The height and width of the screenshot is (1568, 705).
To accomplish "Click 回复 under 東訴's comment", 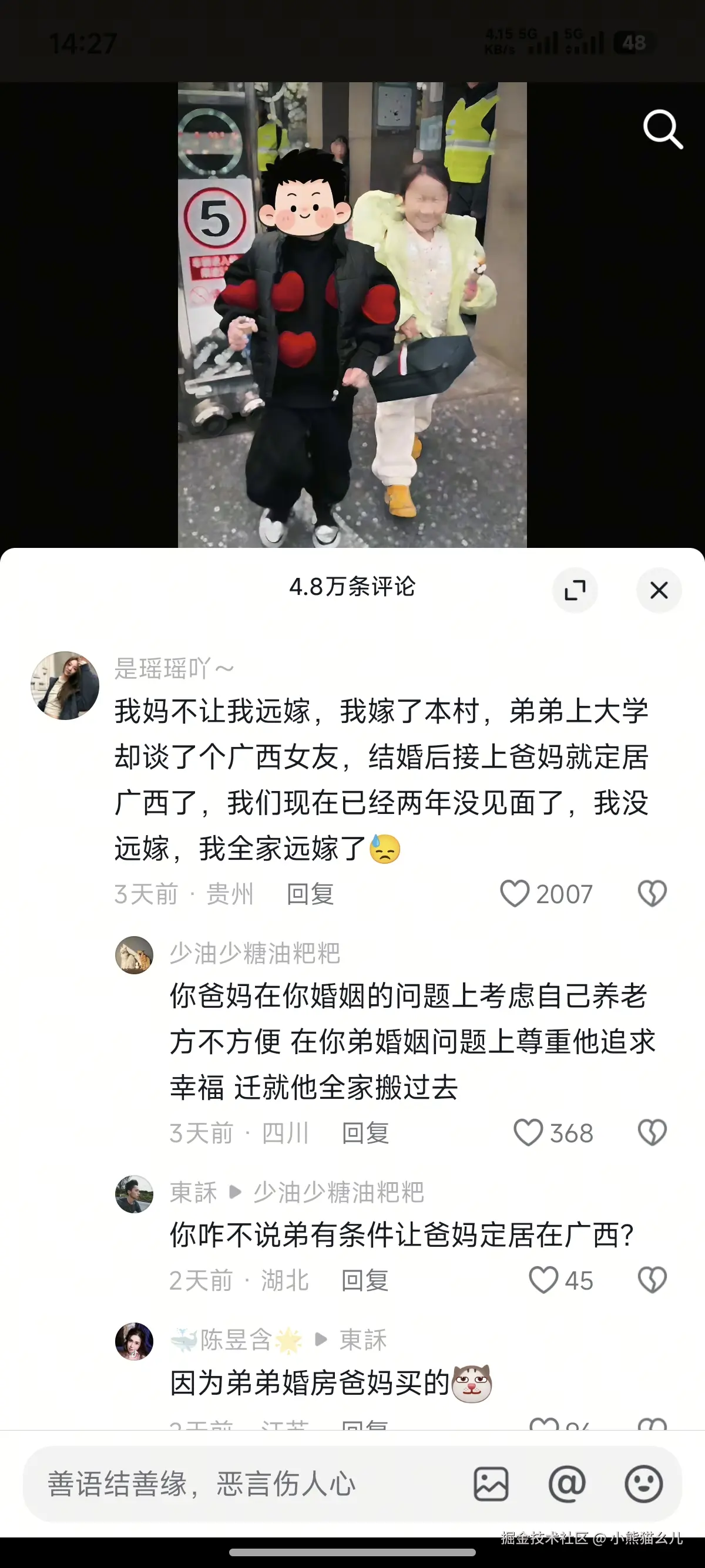I will tap(365, 1281).
